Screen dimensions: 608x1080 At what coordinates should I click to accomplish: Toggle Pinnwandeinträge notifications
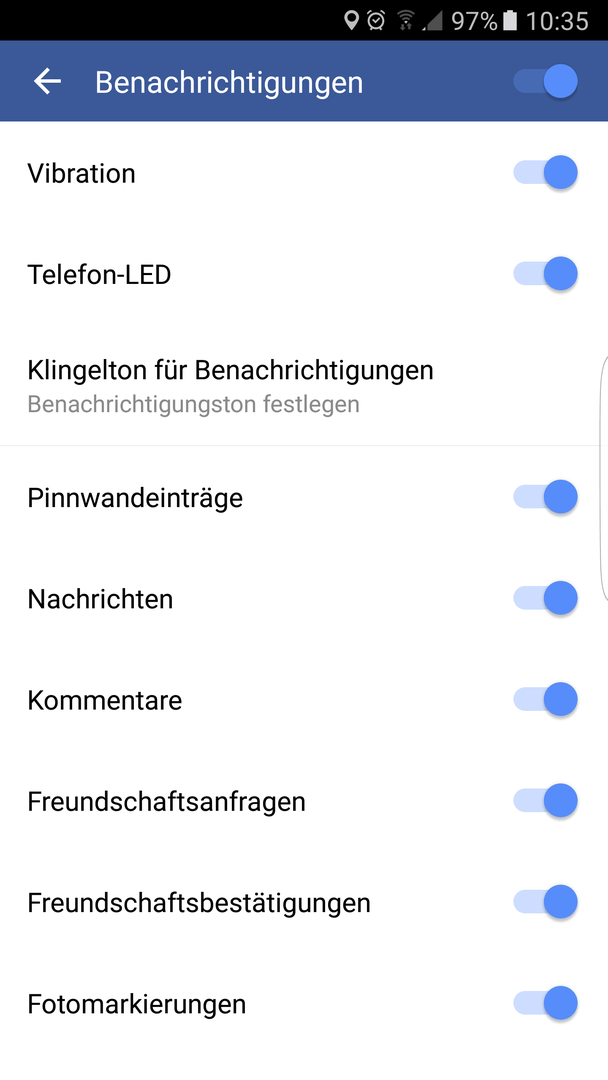pyautogui.click(x=545, y=497)
